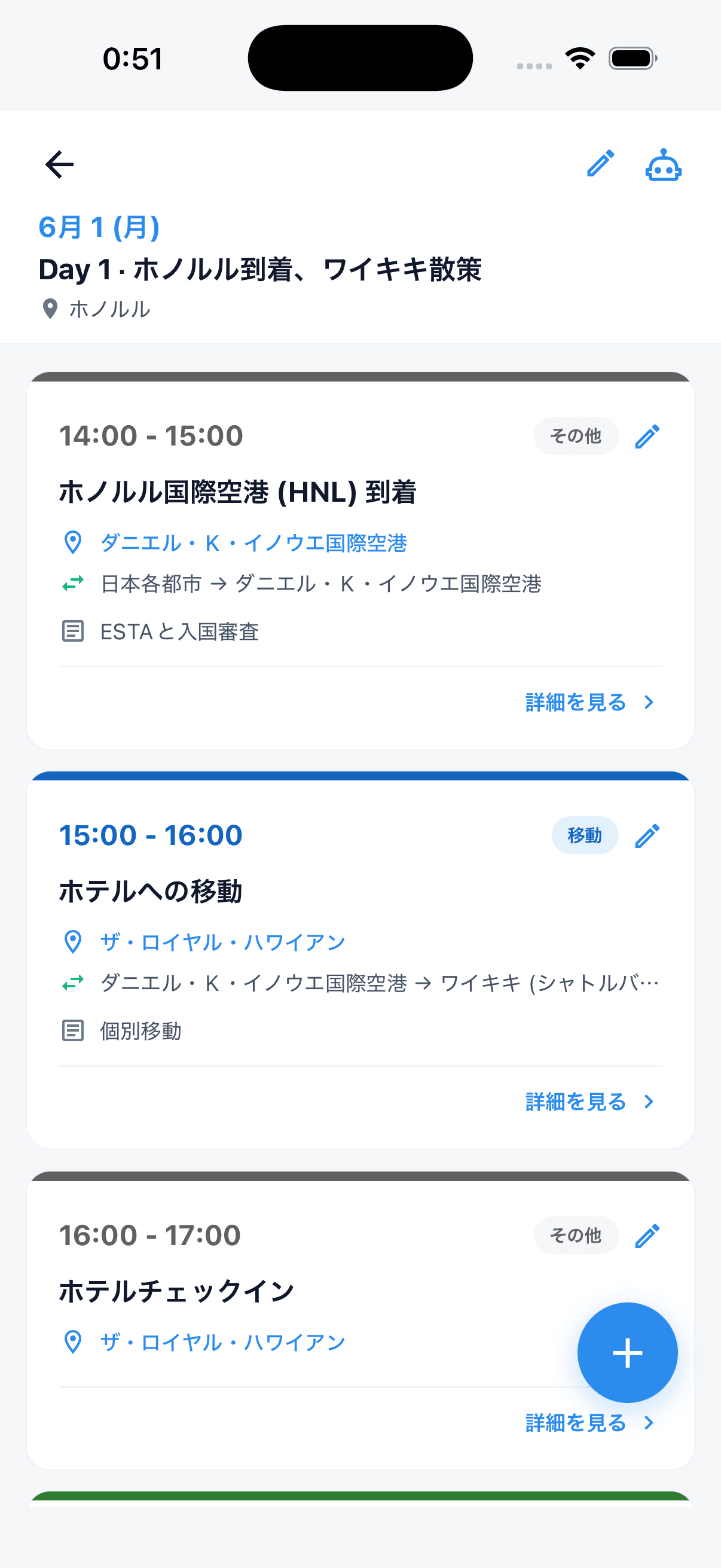Viewport: 721px width, 1568px height.
Task: Edit the 15:00 hotel transfer event
Action: click(647, 835)
